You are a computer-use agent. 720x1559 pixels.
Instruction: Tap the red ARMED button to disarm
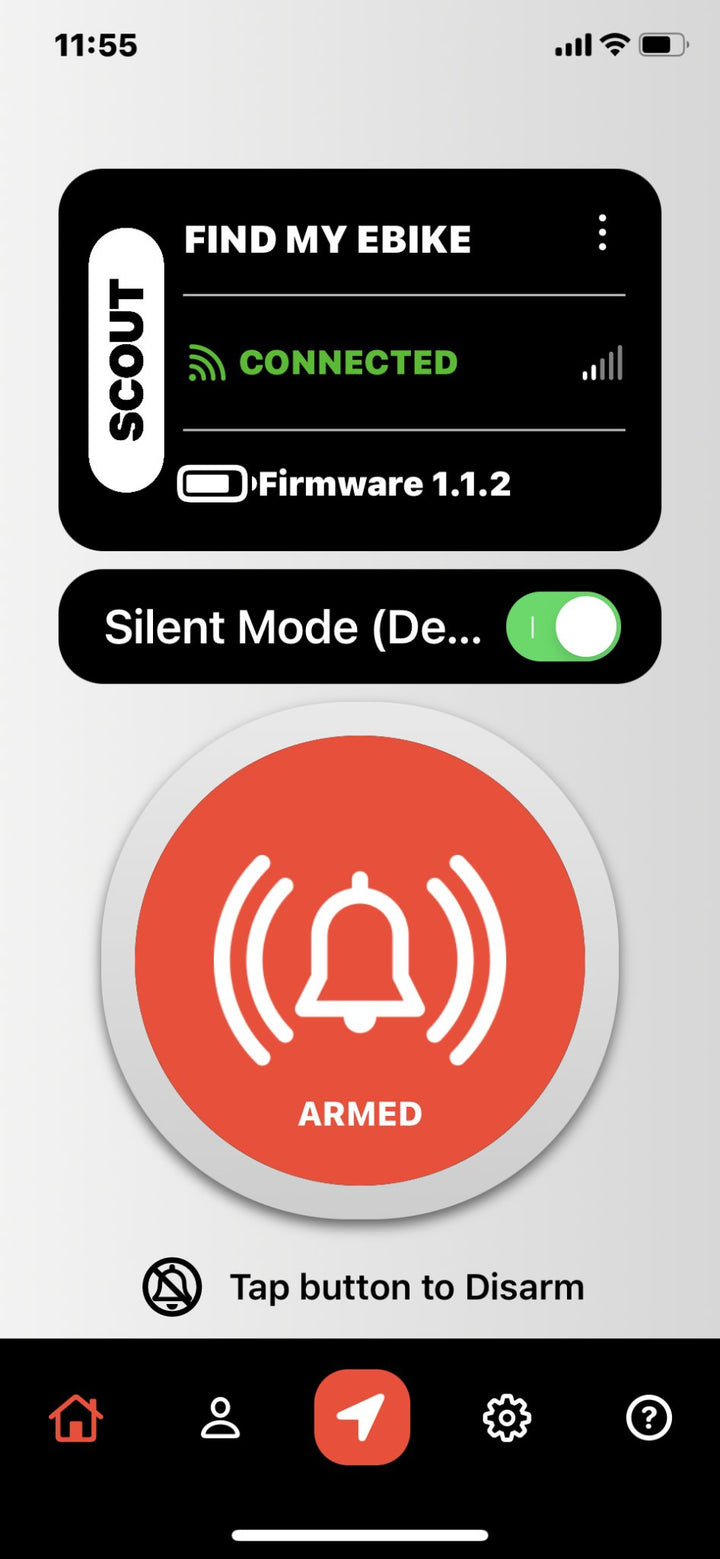tap(360, 960)
